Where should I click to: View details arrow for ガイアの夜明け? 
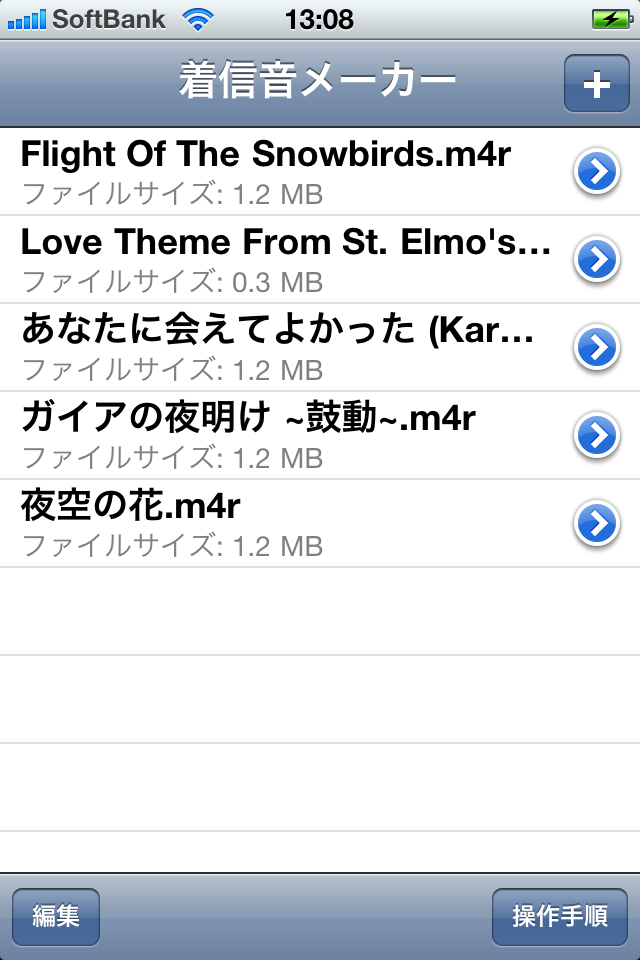pyautogui.click(x=596, y=435)
